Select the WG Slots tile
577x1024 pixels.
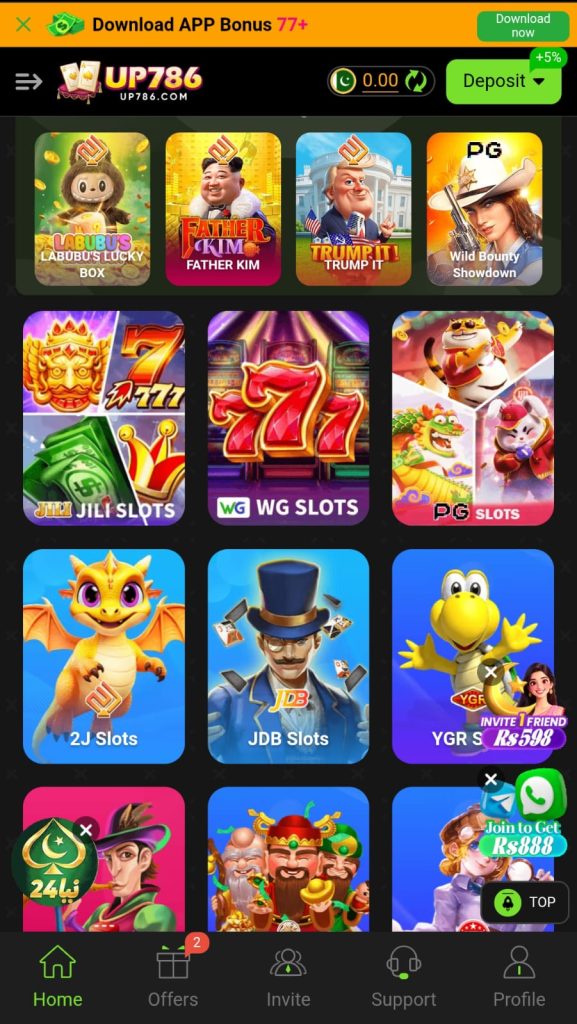point(288,418)
